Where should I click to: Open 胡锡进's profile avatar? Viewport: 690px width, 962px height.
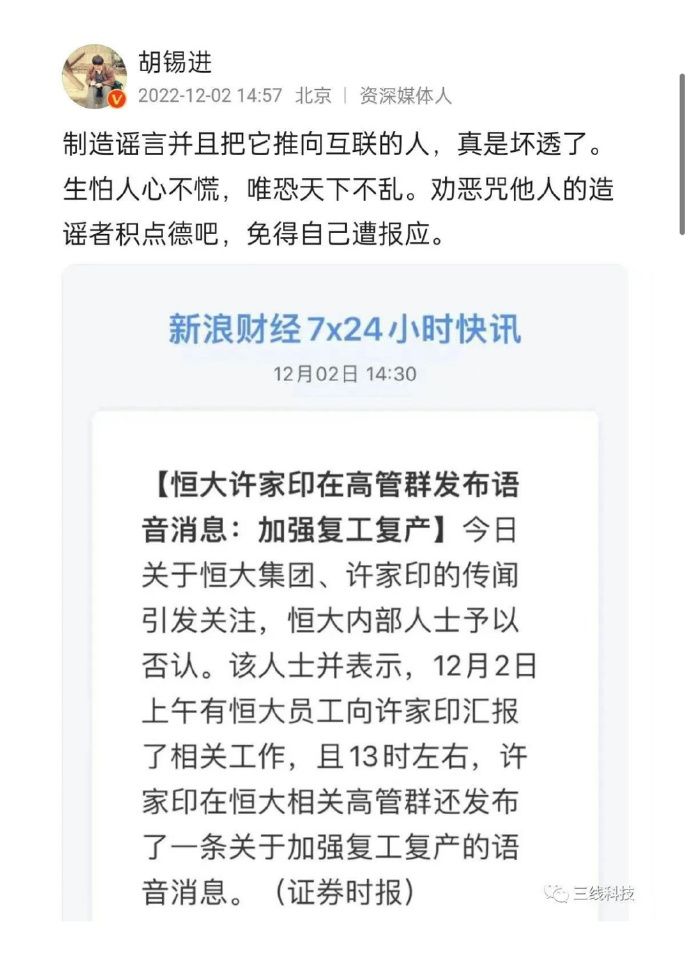click(x=94, y=76)
